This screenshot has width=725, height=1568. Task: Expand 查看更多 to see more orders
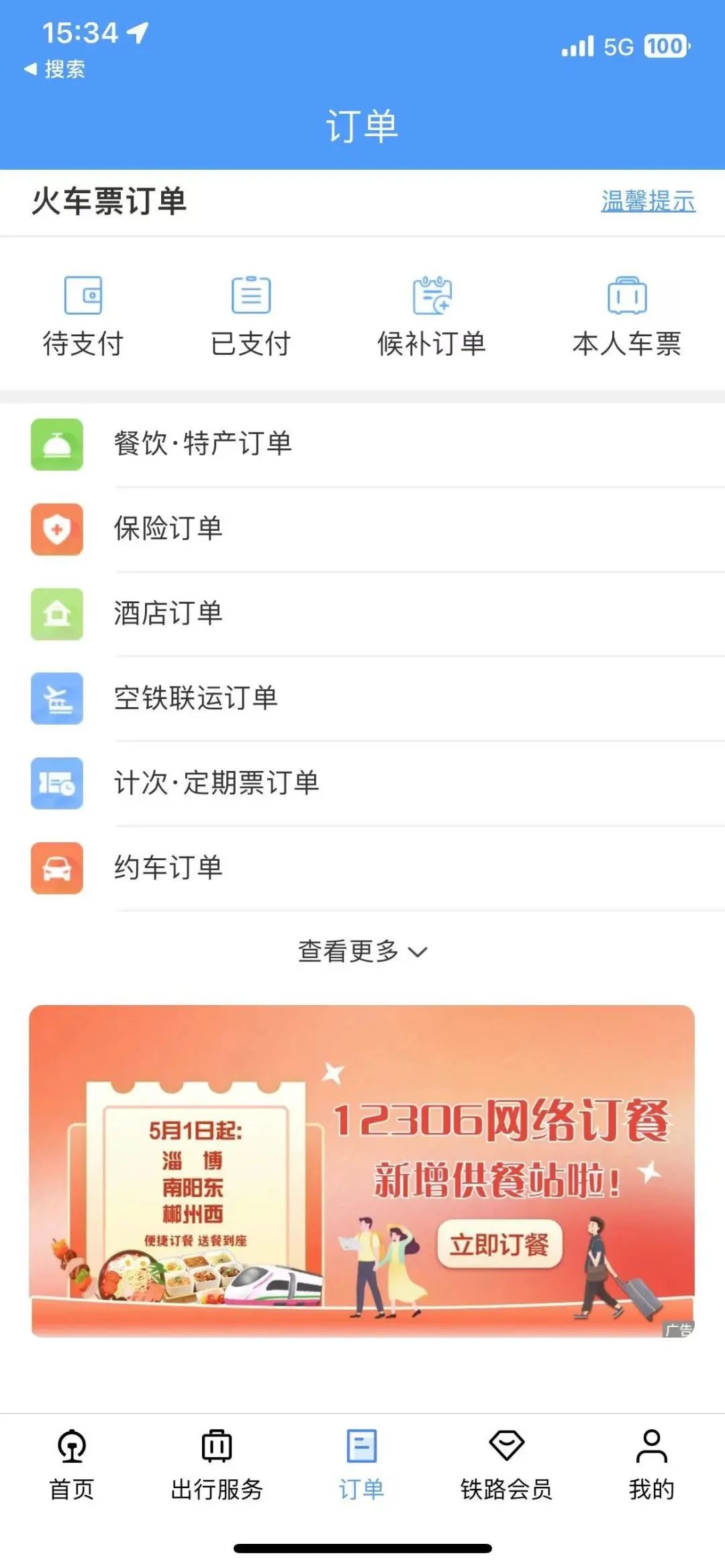(x=362, y=950)
